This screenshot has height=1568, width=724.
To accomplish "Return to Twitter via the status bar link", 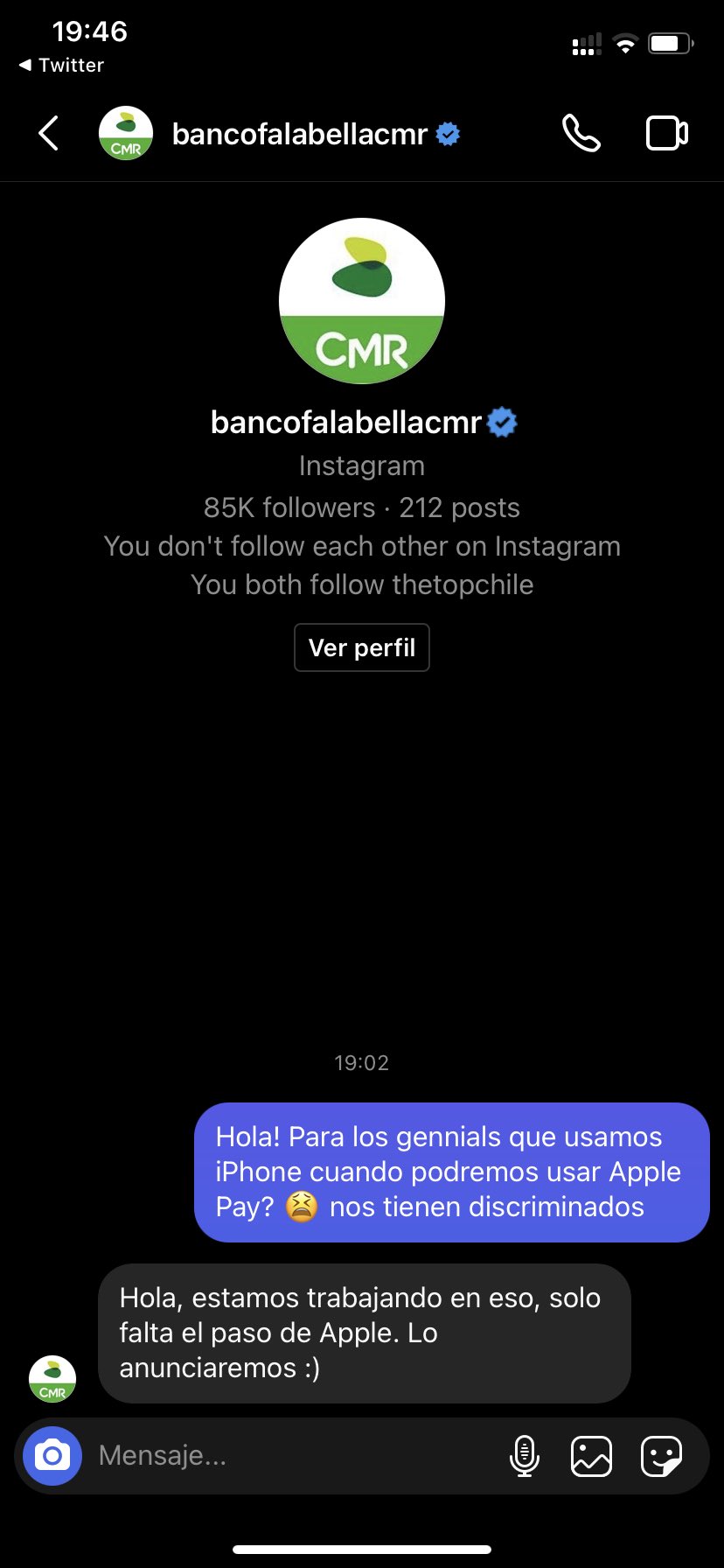I will (x=61, y=66).
